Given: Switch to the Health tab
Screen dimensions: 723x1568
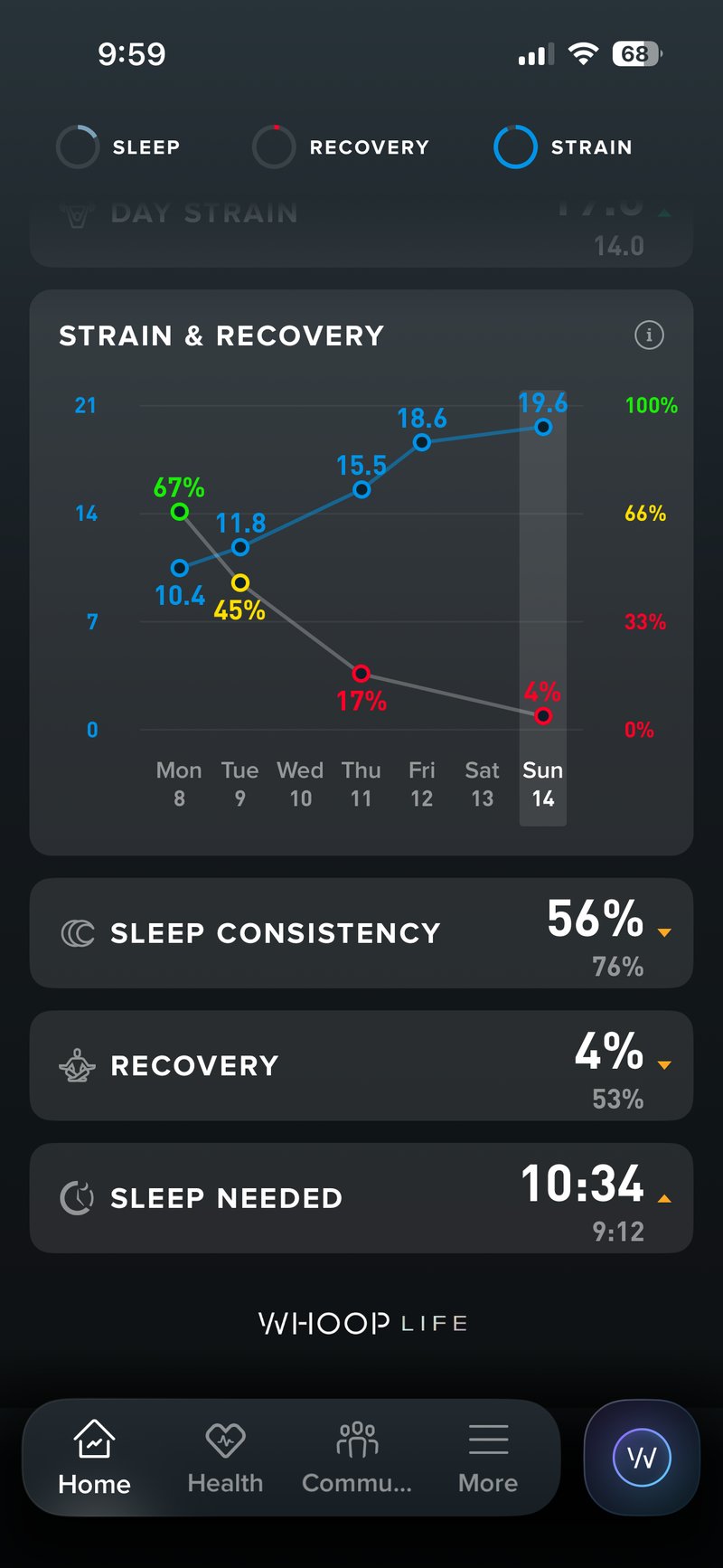Looking at the screenshot, I should pyautogui.click(x=225, y=1458).
